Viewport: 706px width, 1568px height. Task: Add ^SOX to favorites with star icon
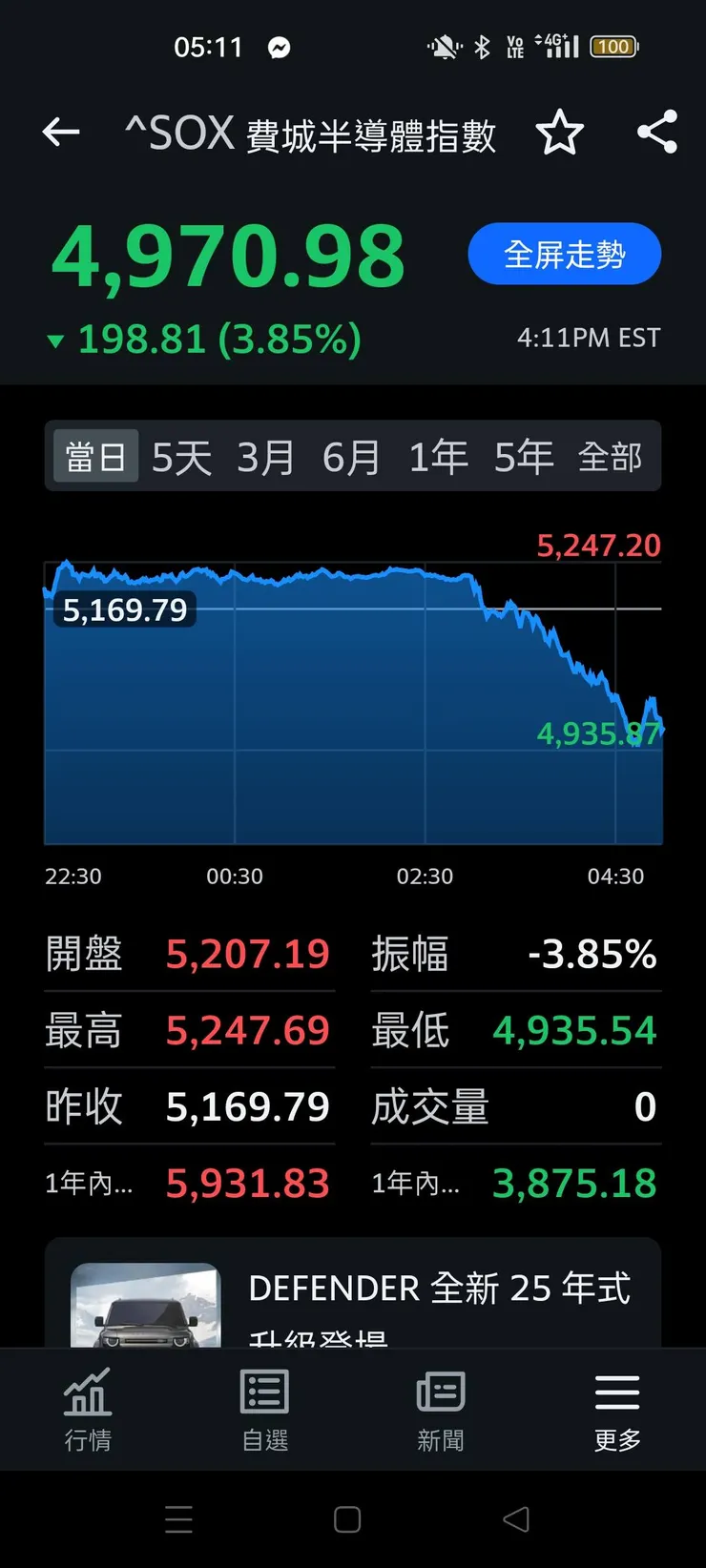[561, 134]
